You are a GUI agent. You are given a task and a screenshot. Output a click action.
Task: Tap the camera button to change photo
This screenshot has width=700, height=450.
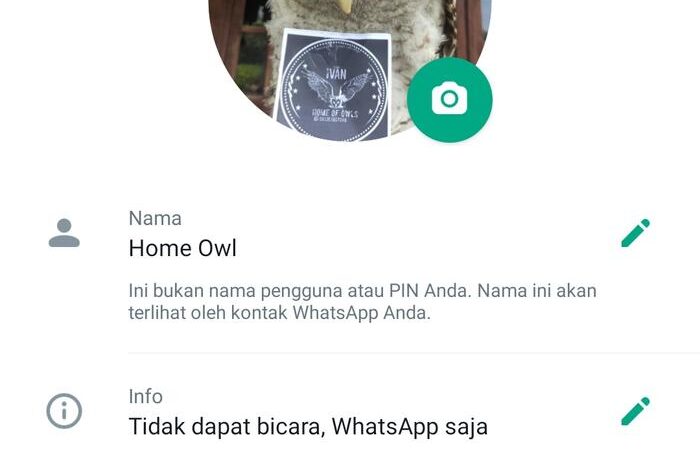pos(450,100)
